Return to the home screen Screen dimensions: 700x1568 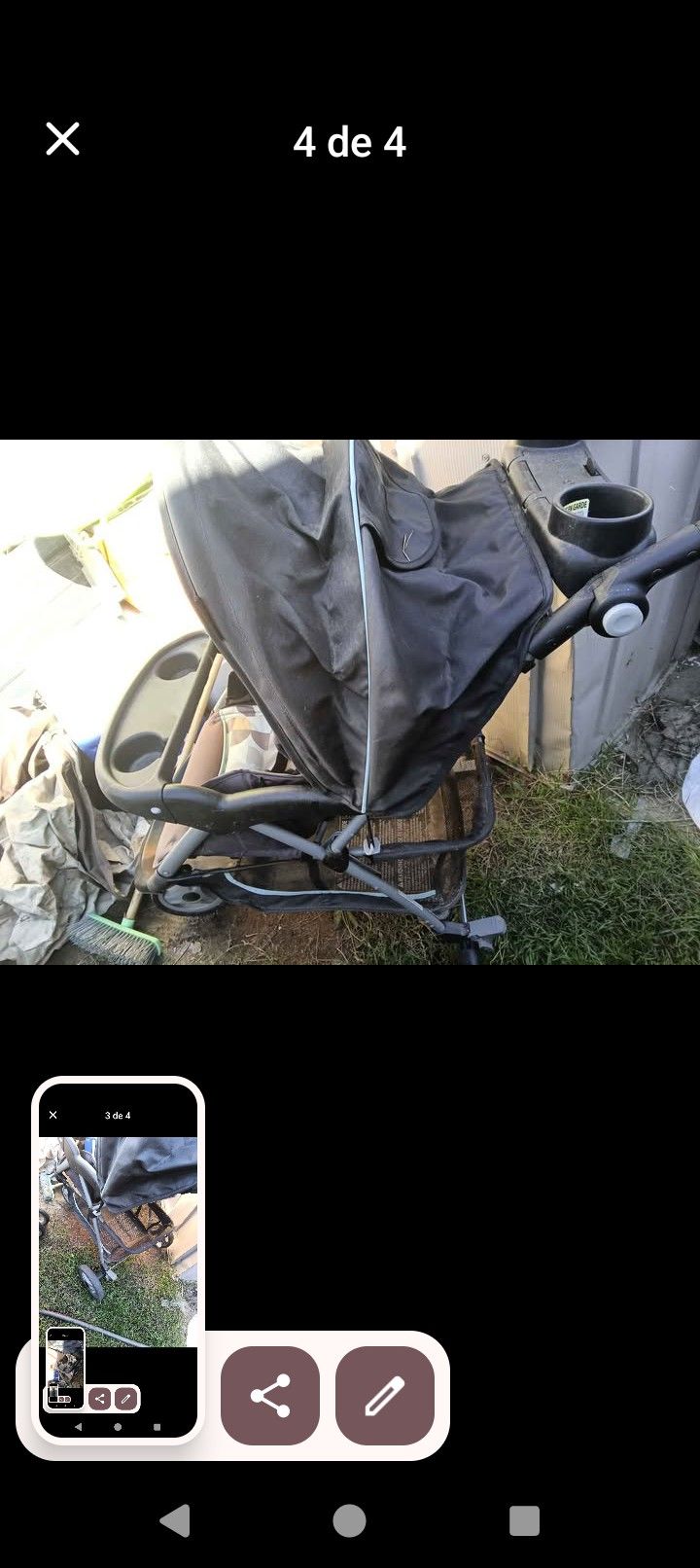pos(350,1520)
